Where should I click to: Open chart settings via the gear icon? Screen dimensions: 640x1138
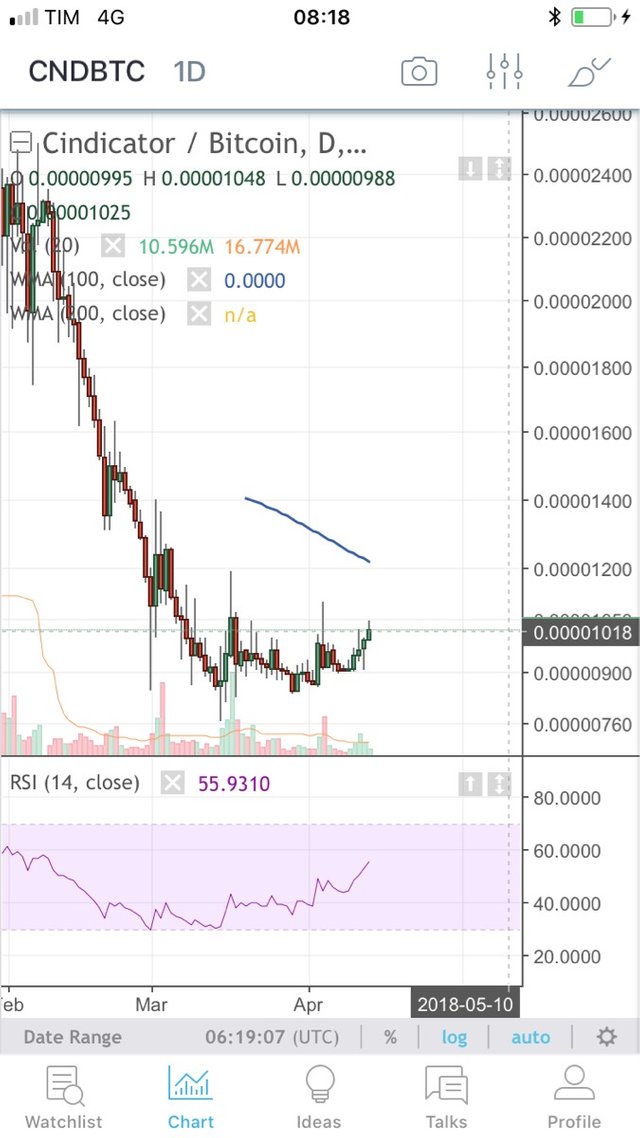[x=606, y=1037]
